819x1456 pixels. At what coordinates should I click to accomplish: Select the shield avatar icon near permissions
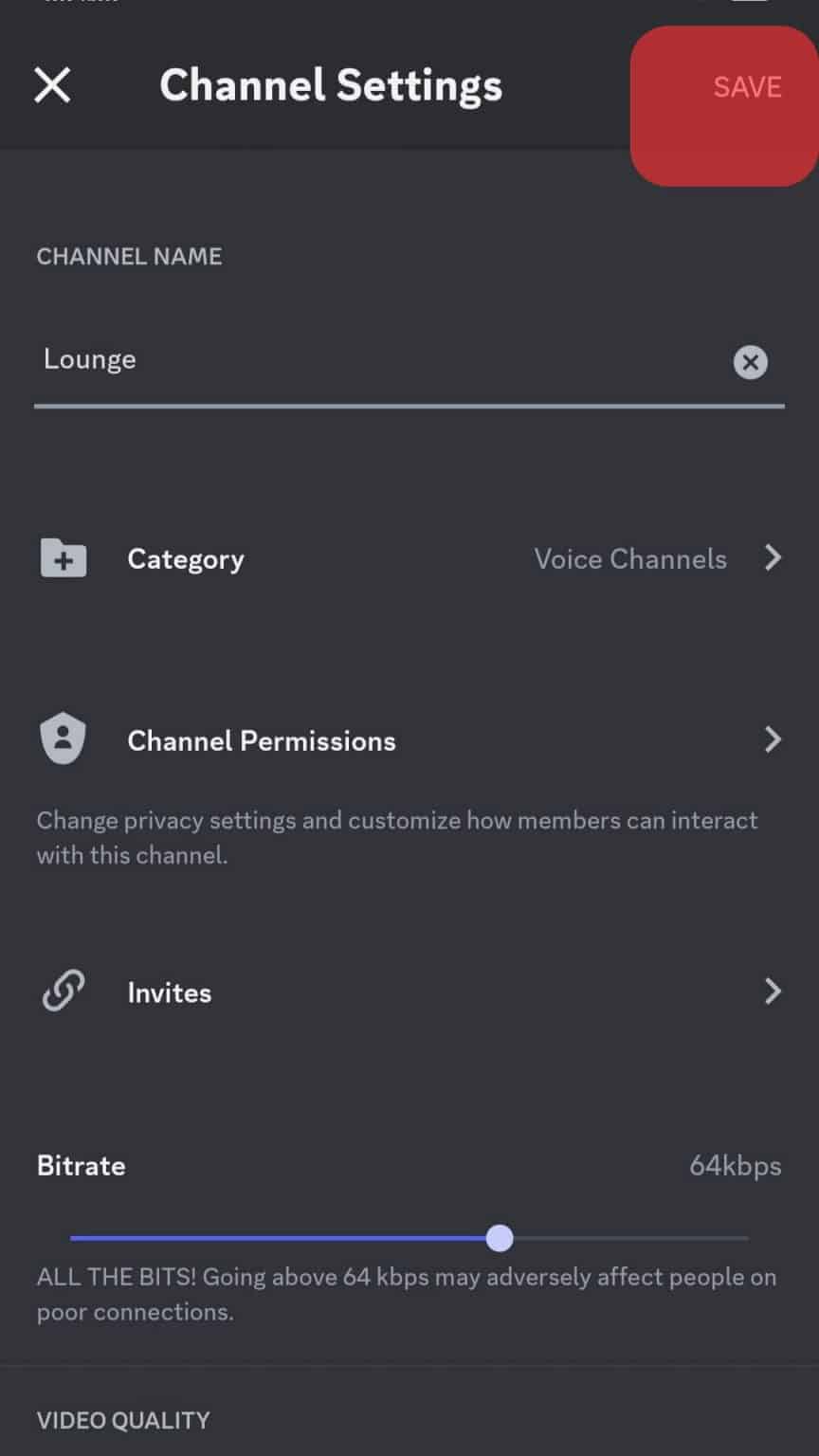(62, 739)
